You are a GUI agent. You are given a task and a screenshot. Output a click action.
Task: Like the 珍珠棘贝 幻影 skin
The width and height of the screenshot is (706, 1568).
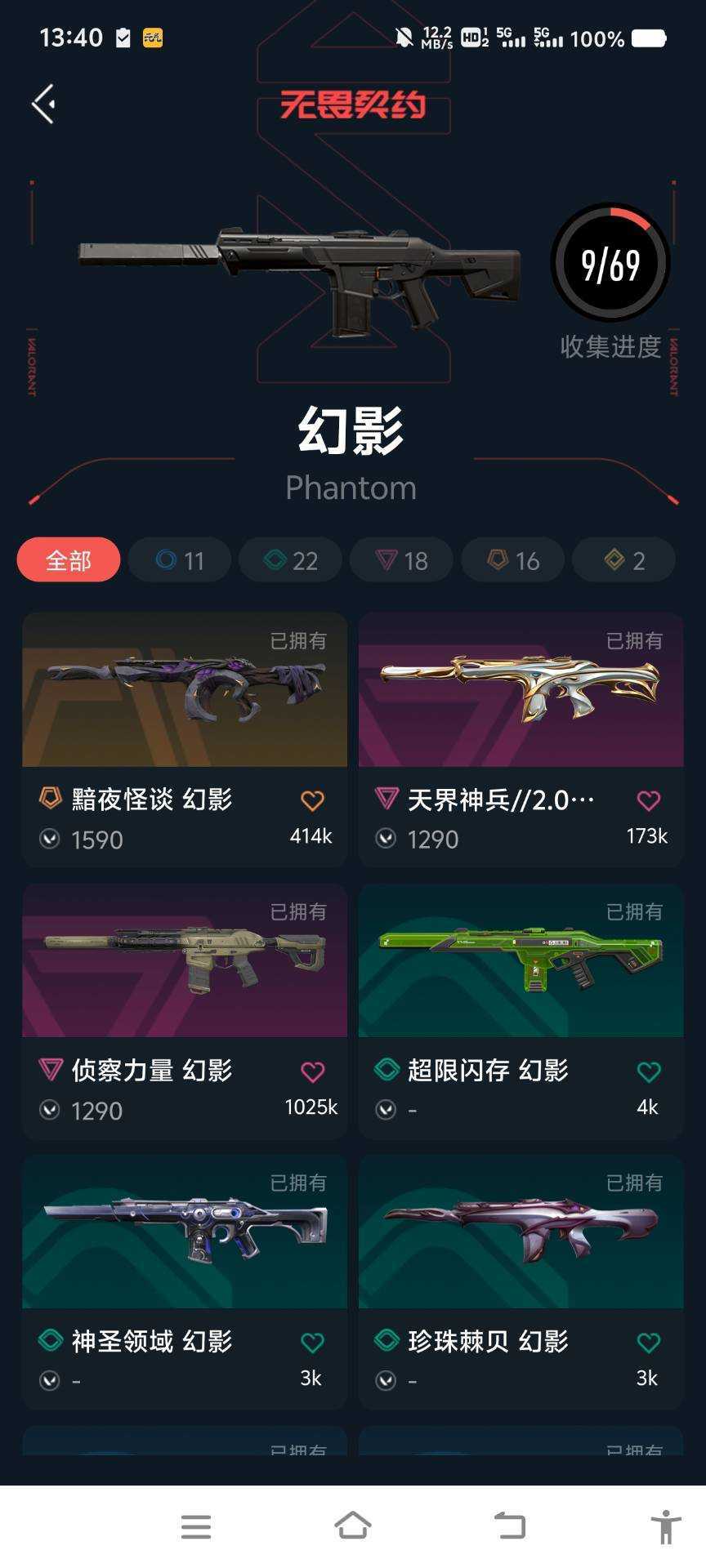(x=648, y=1343)
